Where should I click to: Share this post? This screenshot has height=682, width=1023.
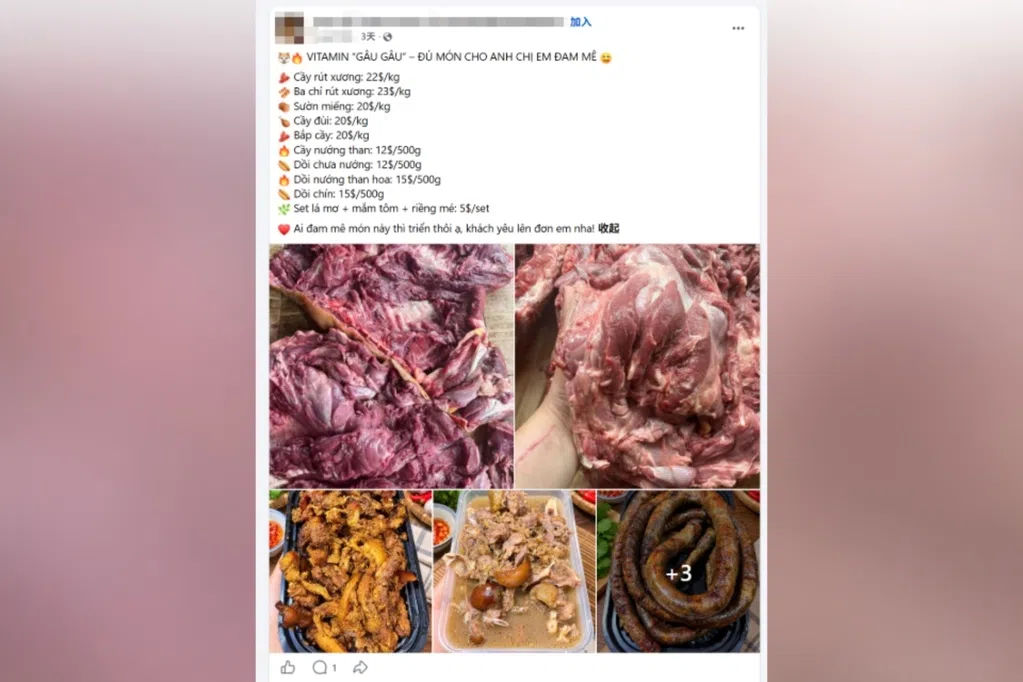(360, 667)
